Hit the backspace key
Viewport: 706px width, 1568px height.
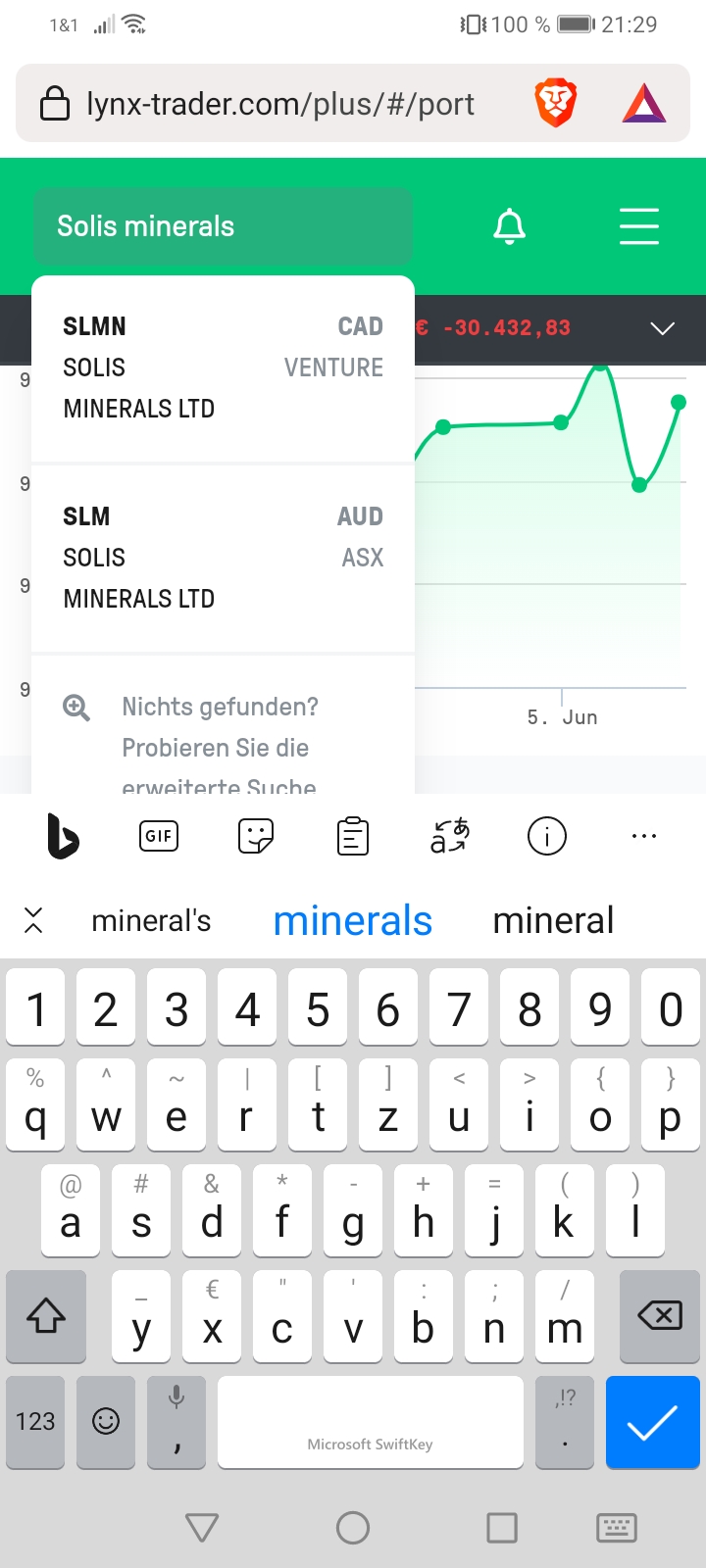[x=659, y=1316]
